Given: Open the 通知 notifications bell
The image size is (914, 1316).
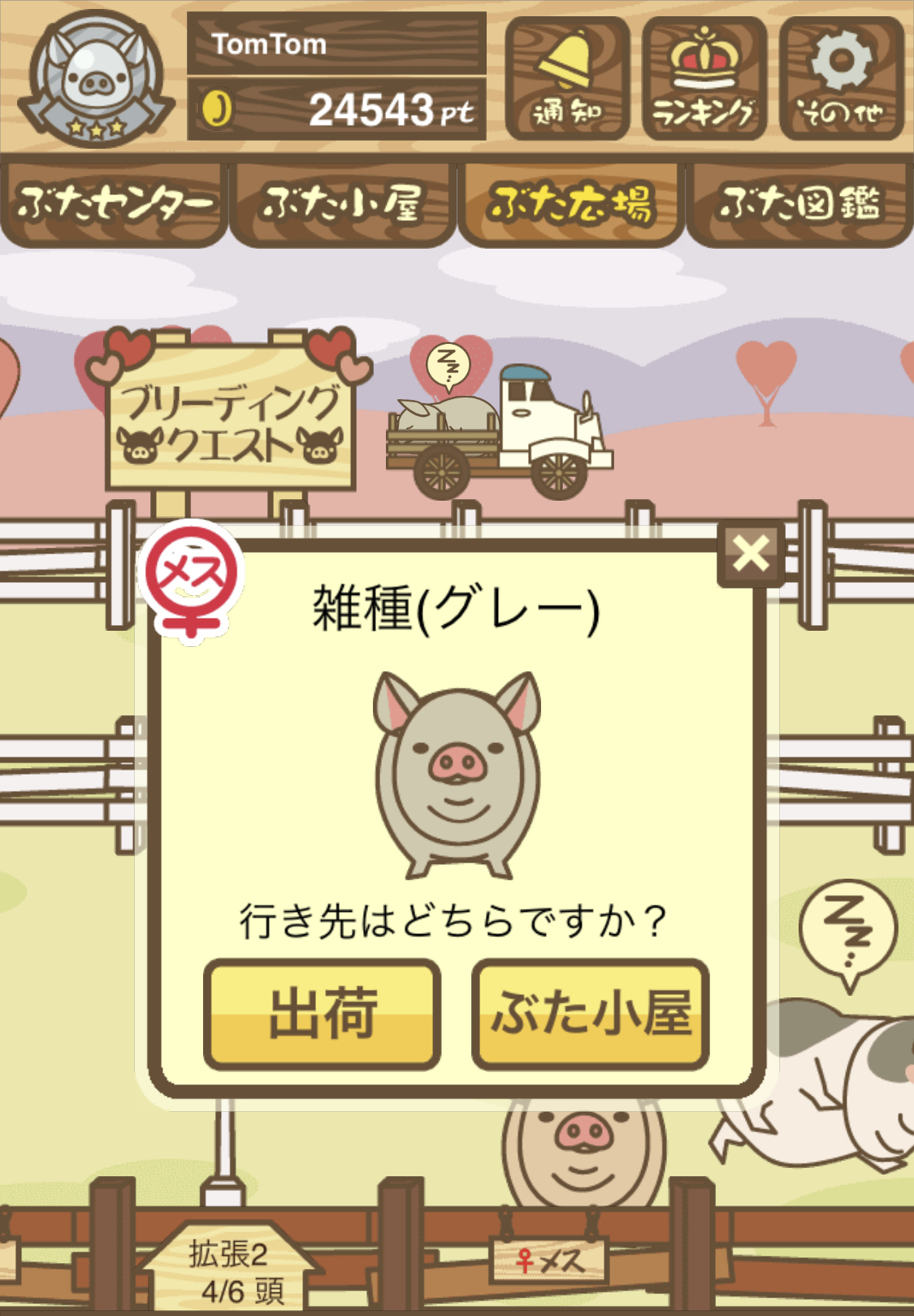Looking at the screenshot, I should coord(567,79).
